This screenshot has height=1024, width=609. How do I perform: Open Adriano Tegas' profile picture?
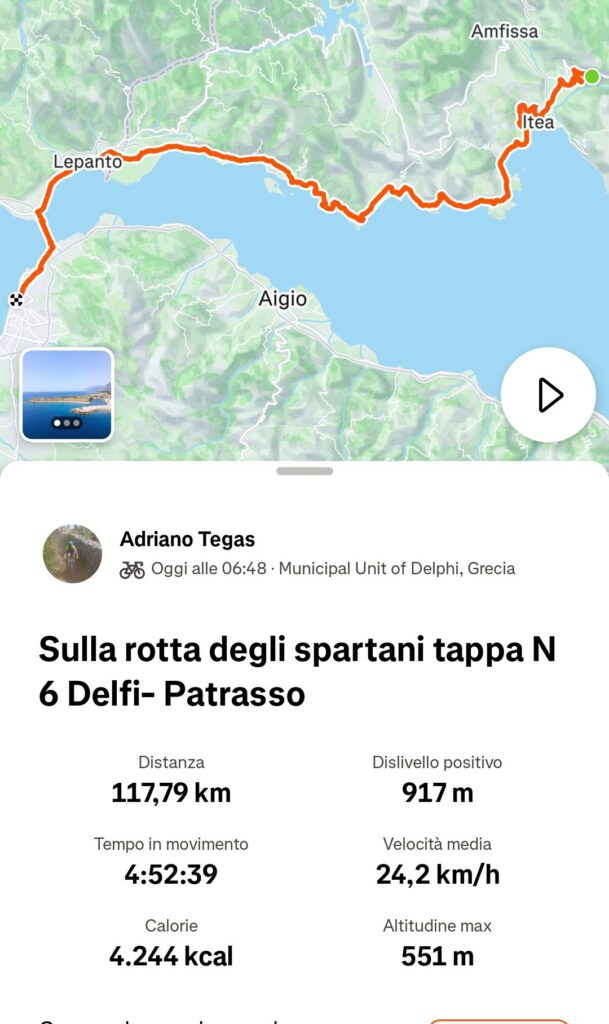[72, 553]
